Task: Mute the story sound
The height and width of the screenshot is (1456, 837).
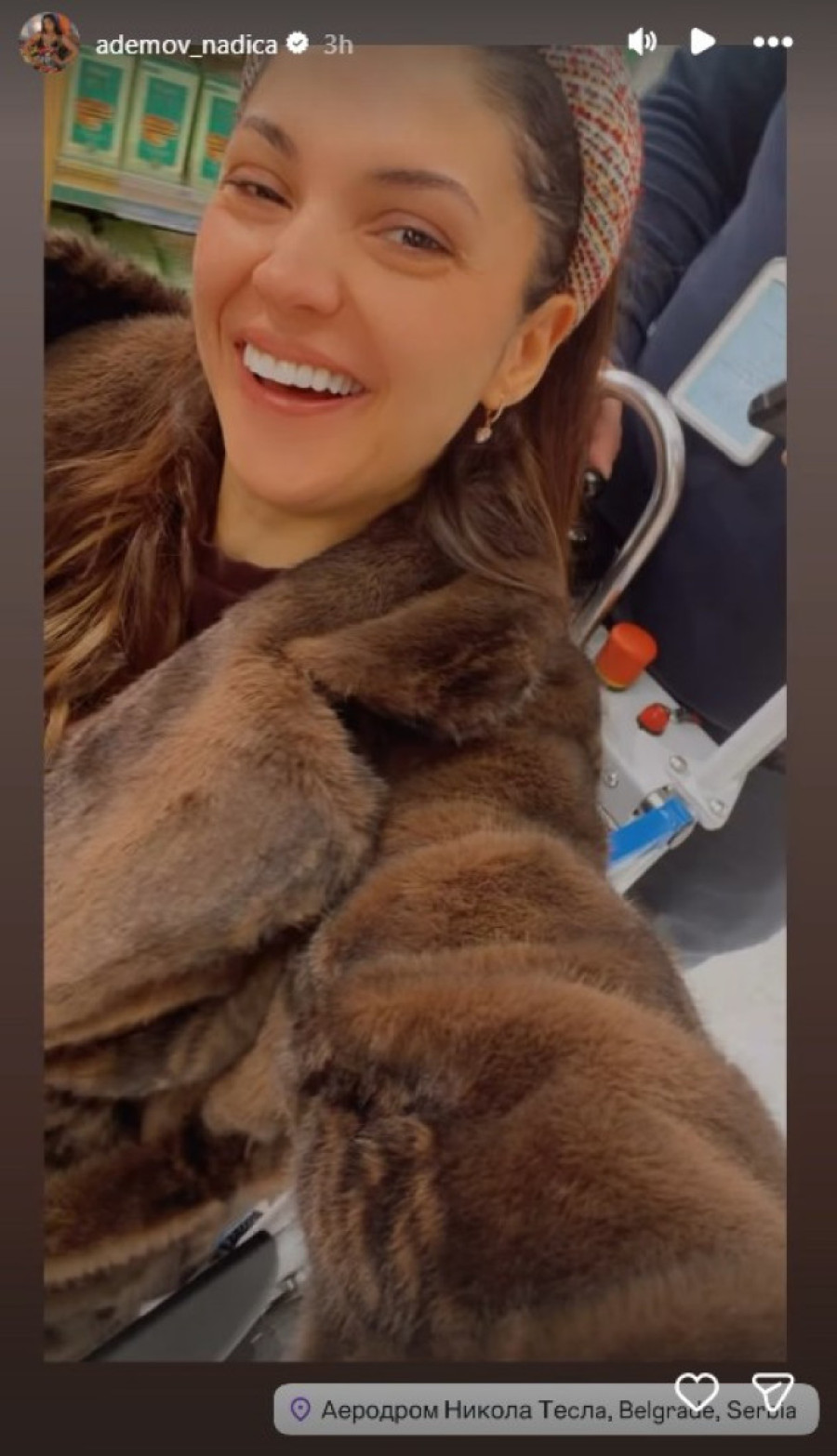Action: click(x=642, y=41)
